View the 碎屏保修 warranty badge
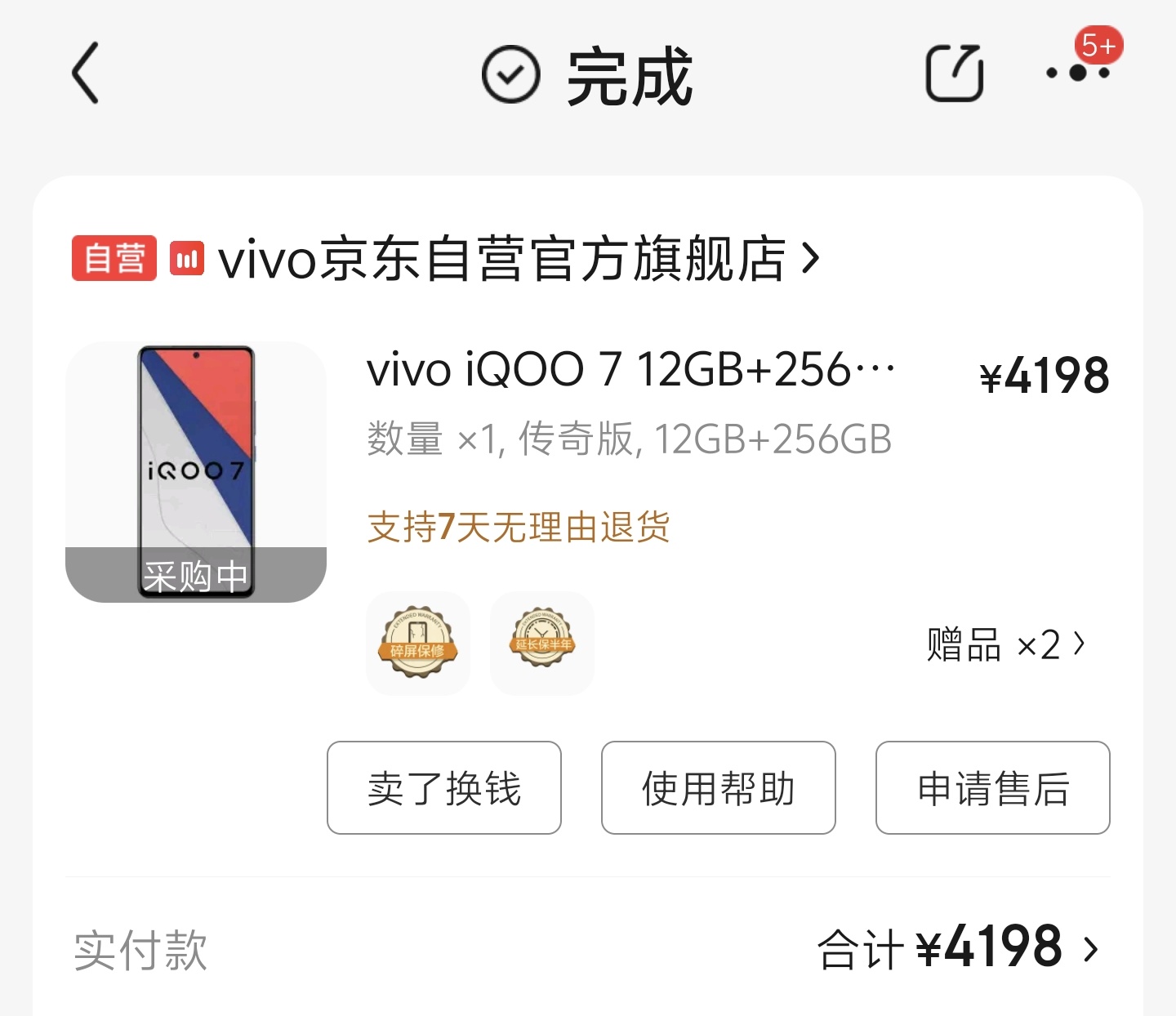This screenshot has height=1016, width=1176. (418, 644)
